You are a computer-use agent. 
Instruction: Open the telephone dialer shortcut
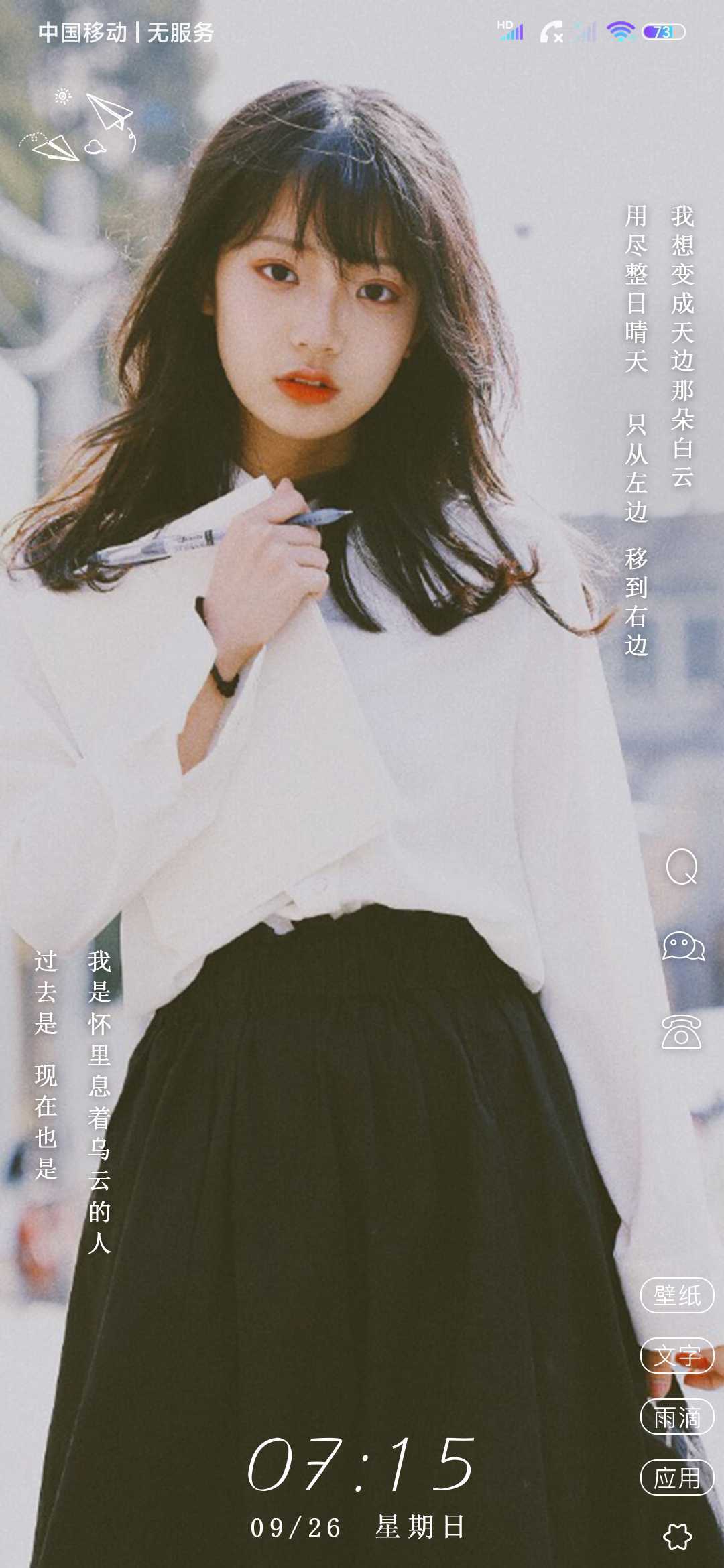(682, 1031)
